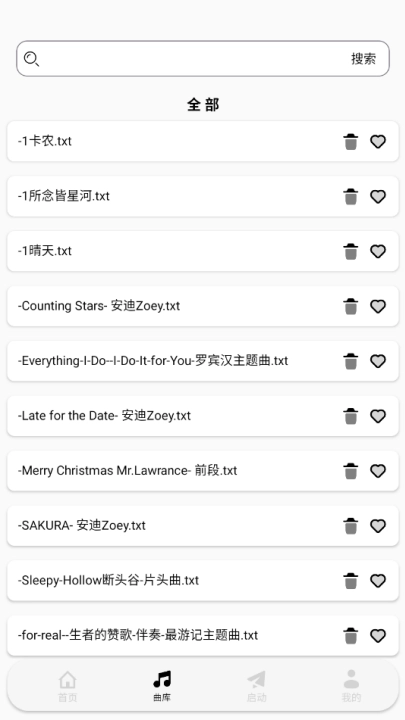Select the 曲库 tab

162,686
